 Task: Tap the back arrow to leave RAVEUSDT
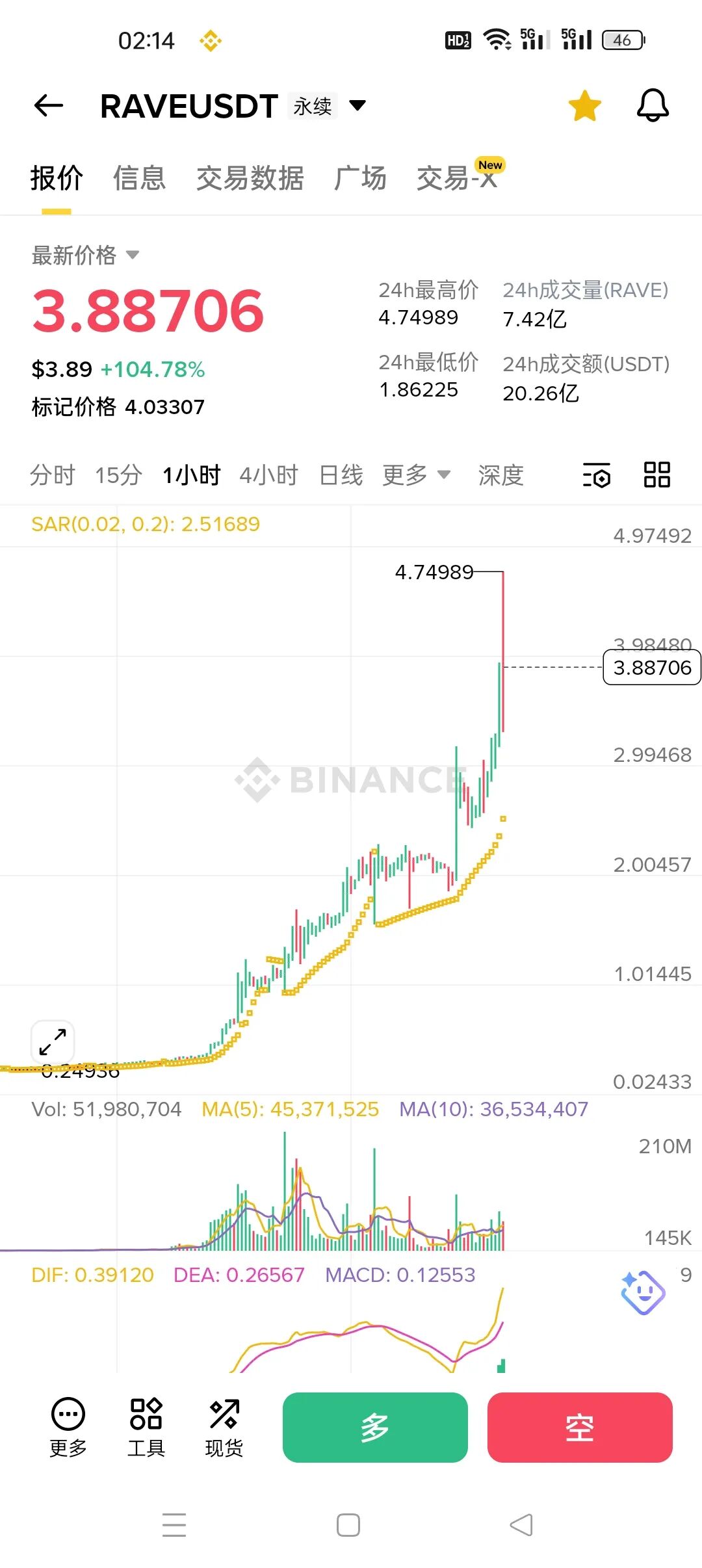(49, 105)
